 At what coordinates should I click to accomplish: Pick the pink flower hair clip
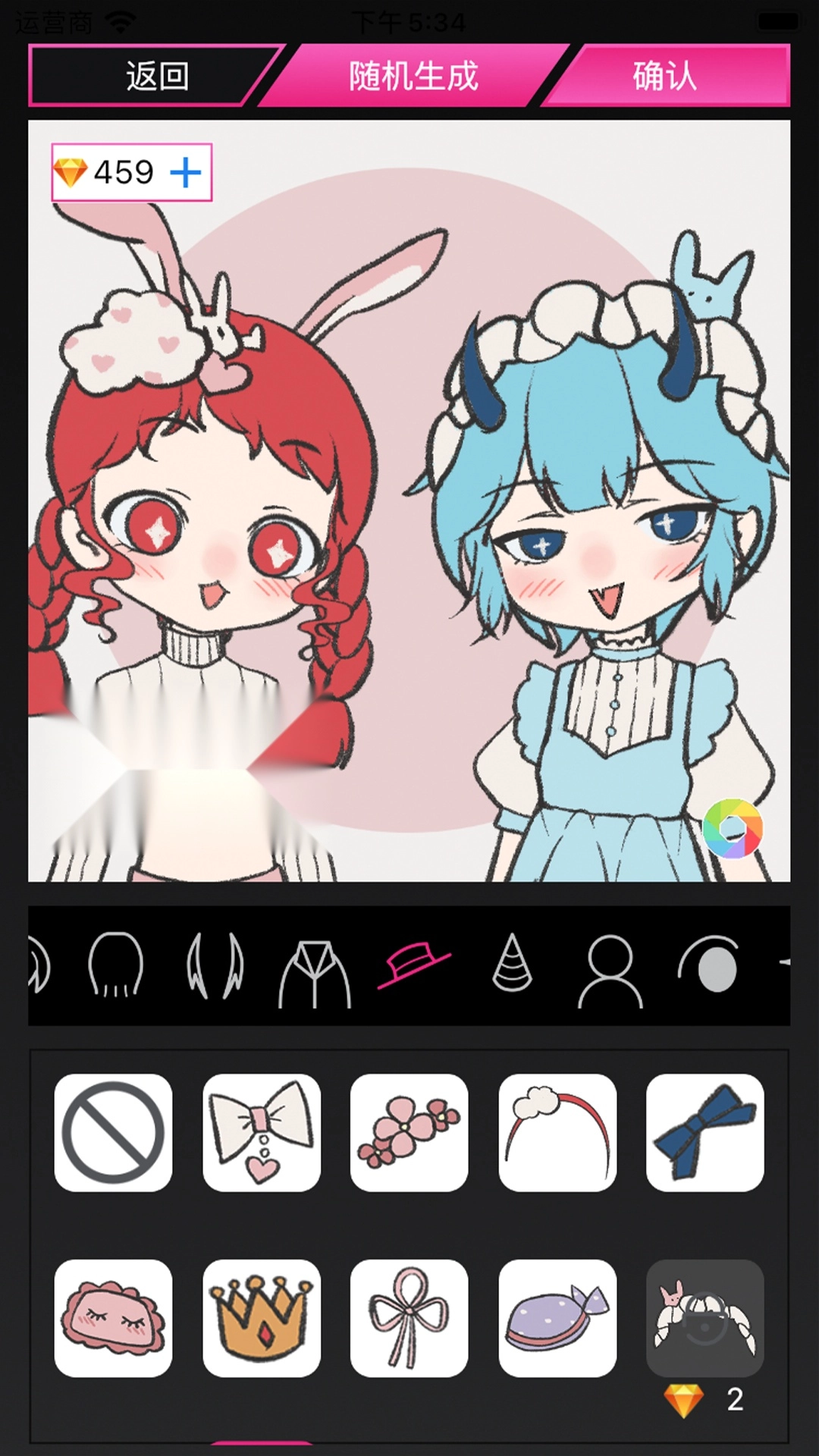[409, 1132]
